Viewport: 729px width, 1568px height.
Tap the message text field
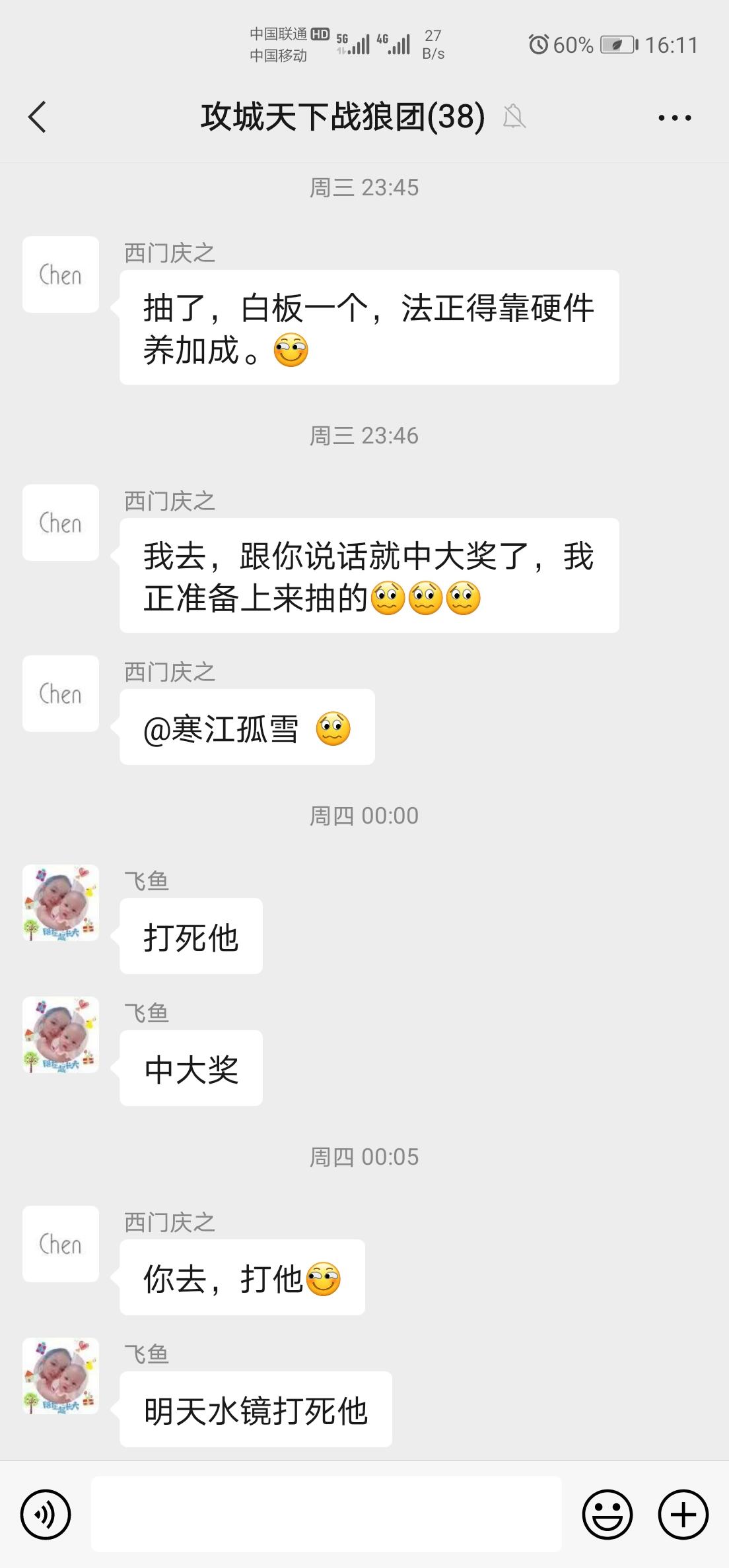pos(326,1514)
